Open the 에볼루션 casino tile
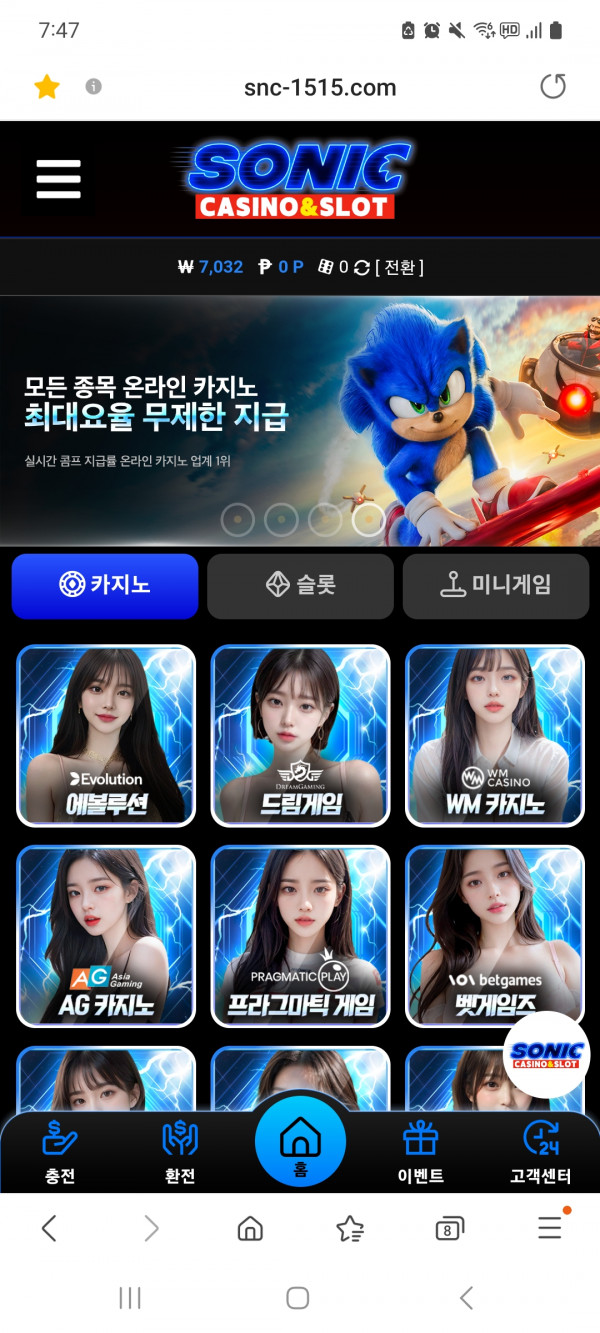The width and height of the screenshot is (600, 1333). click(x=106, y=735)
